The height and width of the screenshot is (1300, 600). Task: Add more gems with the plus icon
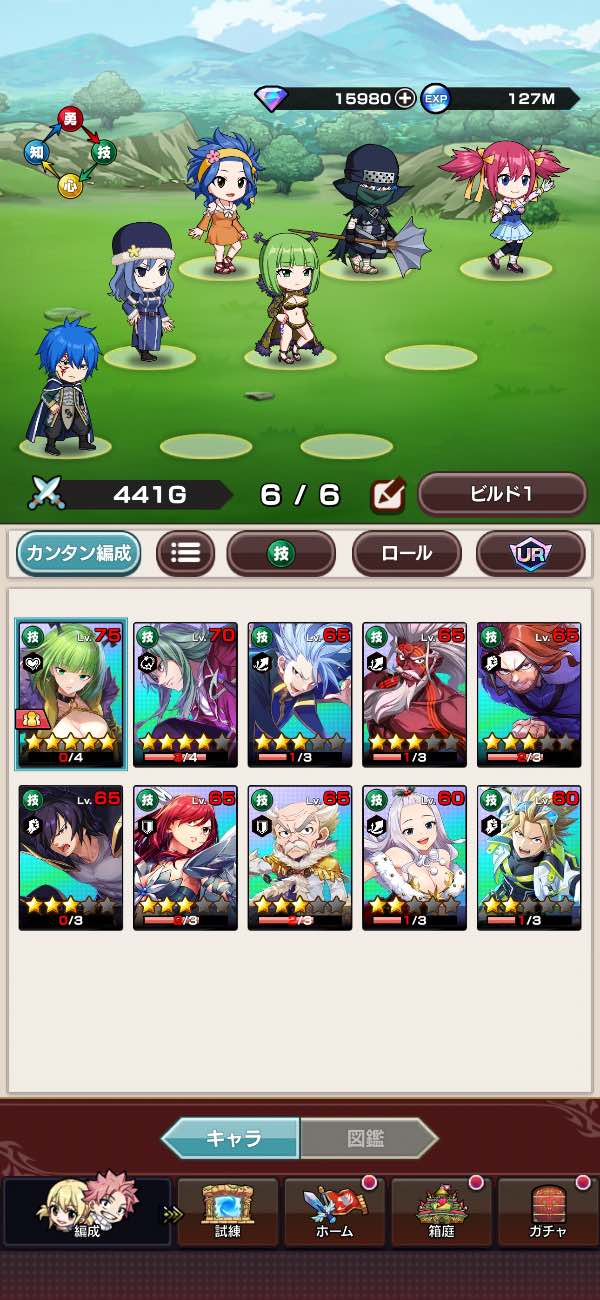[x=404, y=98]
